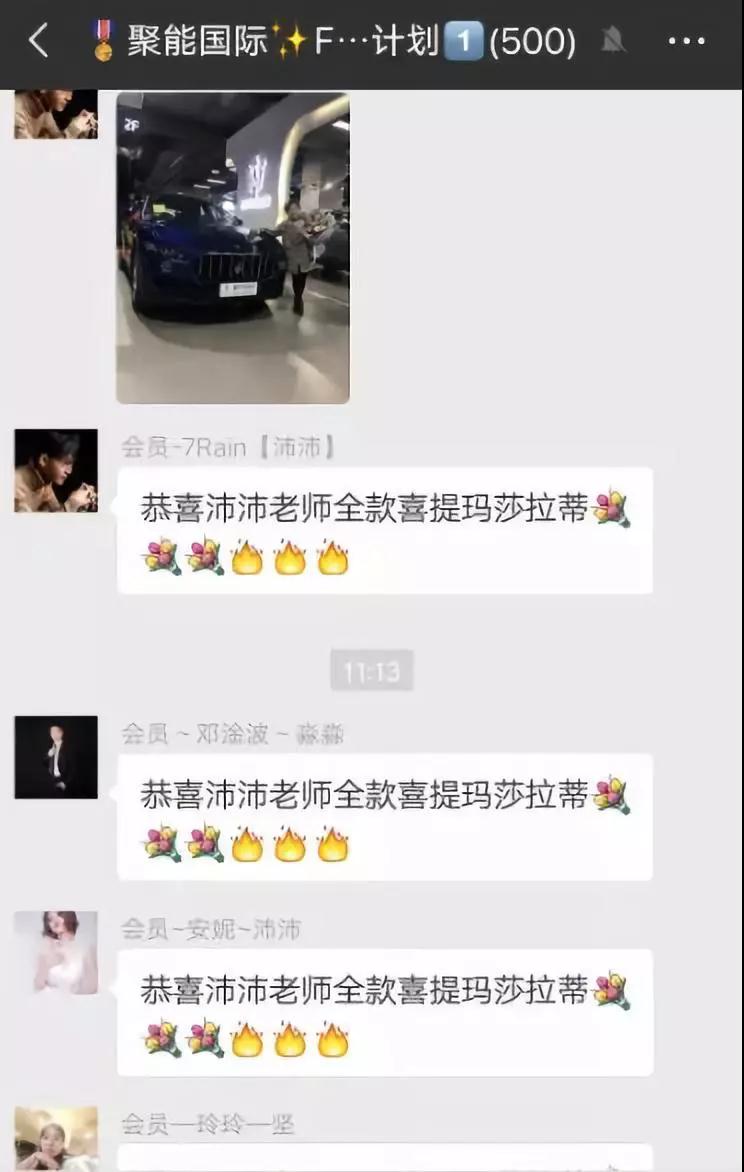The image size is (744, 1172).
Task: View profile of member 邓淦波
Action: [x=56, y=757]
